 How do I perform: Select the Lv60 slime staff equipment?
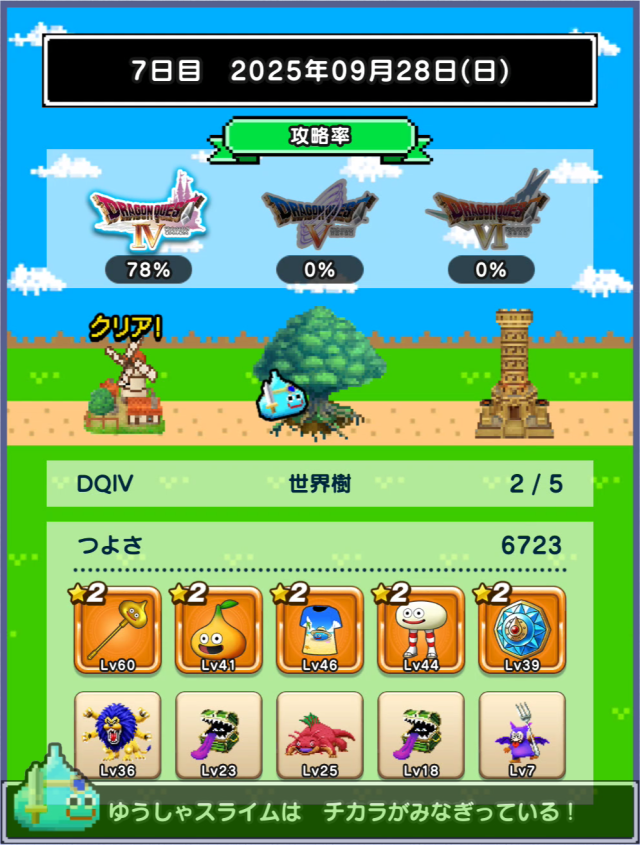tap(117, 630)
